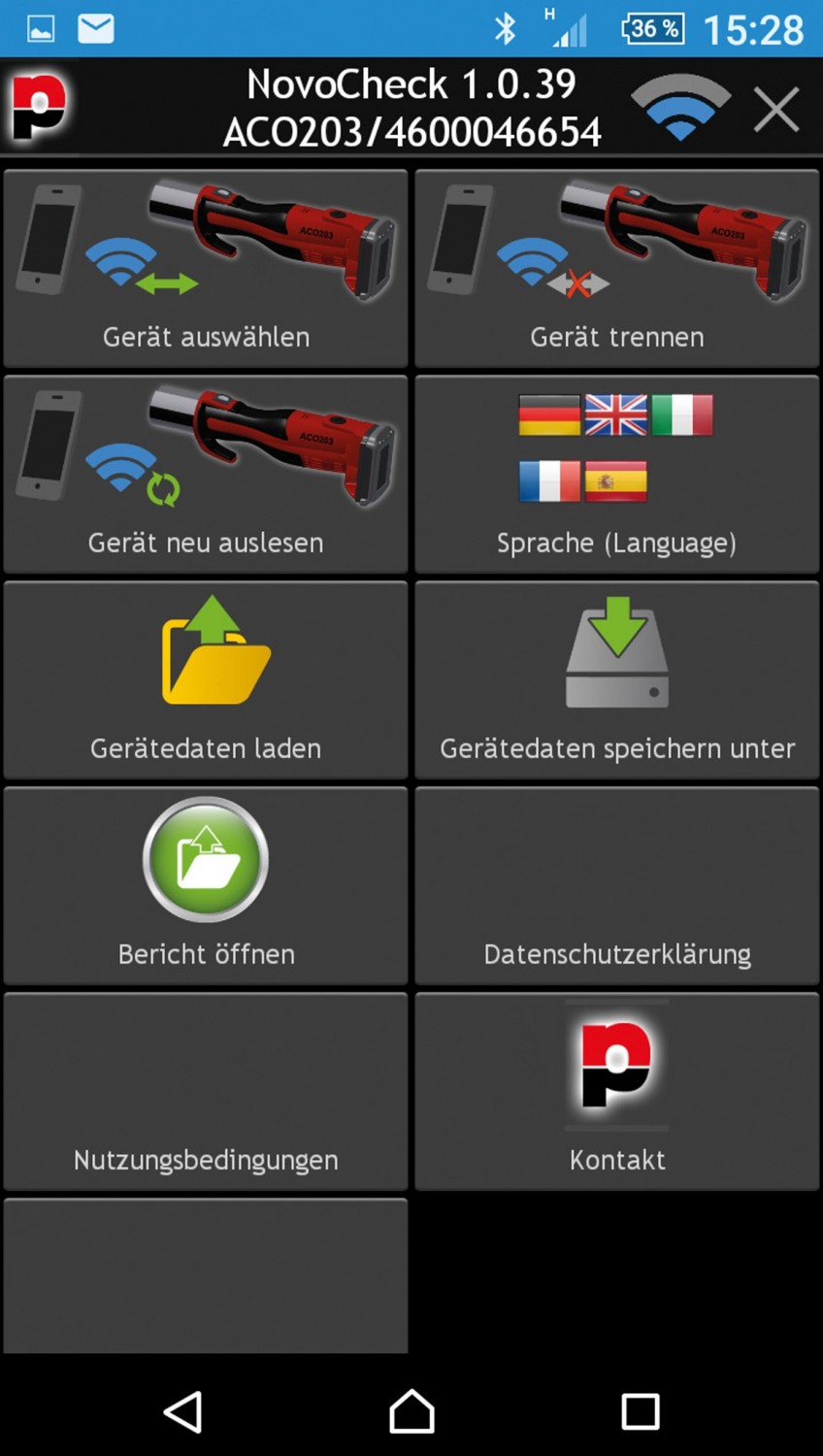Tap the system home button
Image resolution: width=823 pixels, height=1456 pixels.
(411, 1411)
